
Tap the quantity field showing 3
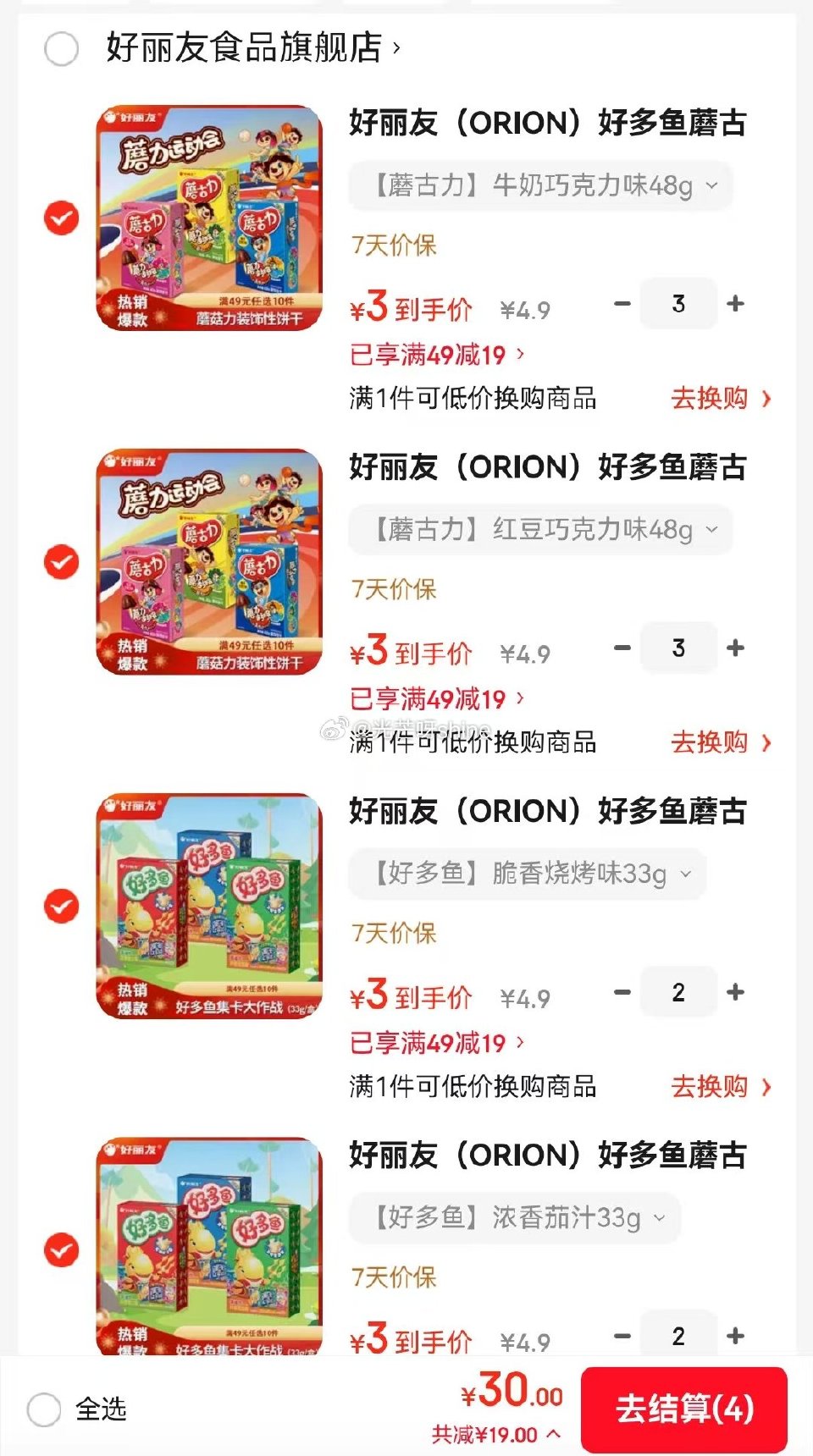click(x=678, y=302)
